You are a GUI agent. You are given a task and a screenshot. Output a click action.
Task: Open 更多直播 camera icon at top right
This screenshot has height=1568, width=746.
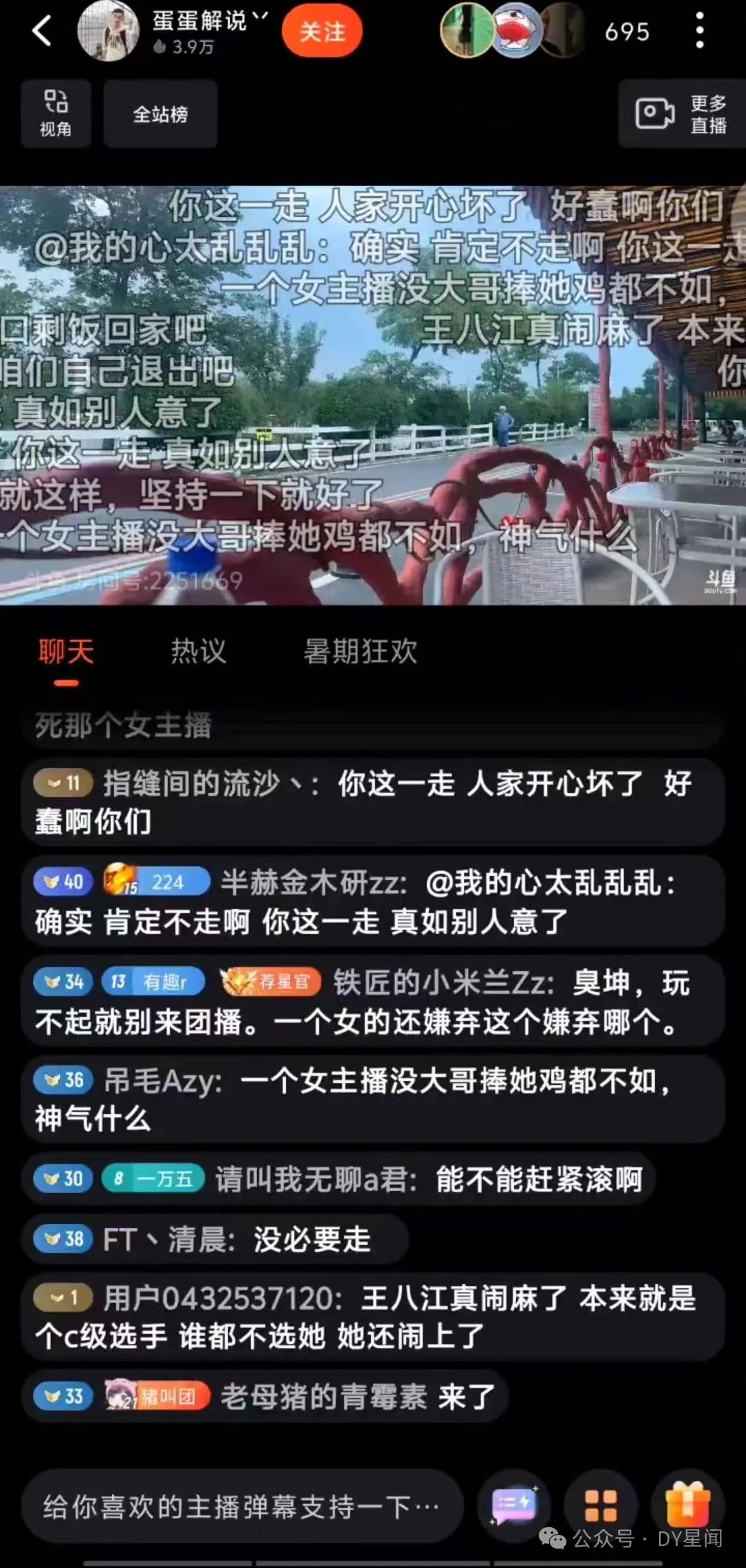pyautogui.click(x=680, y=115)
